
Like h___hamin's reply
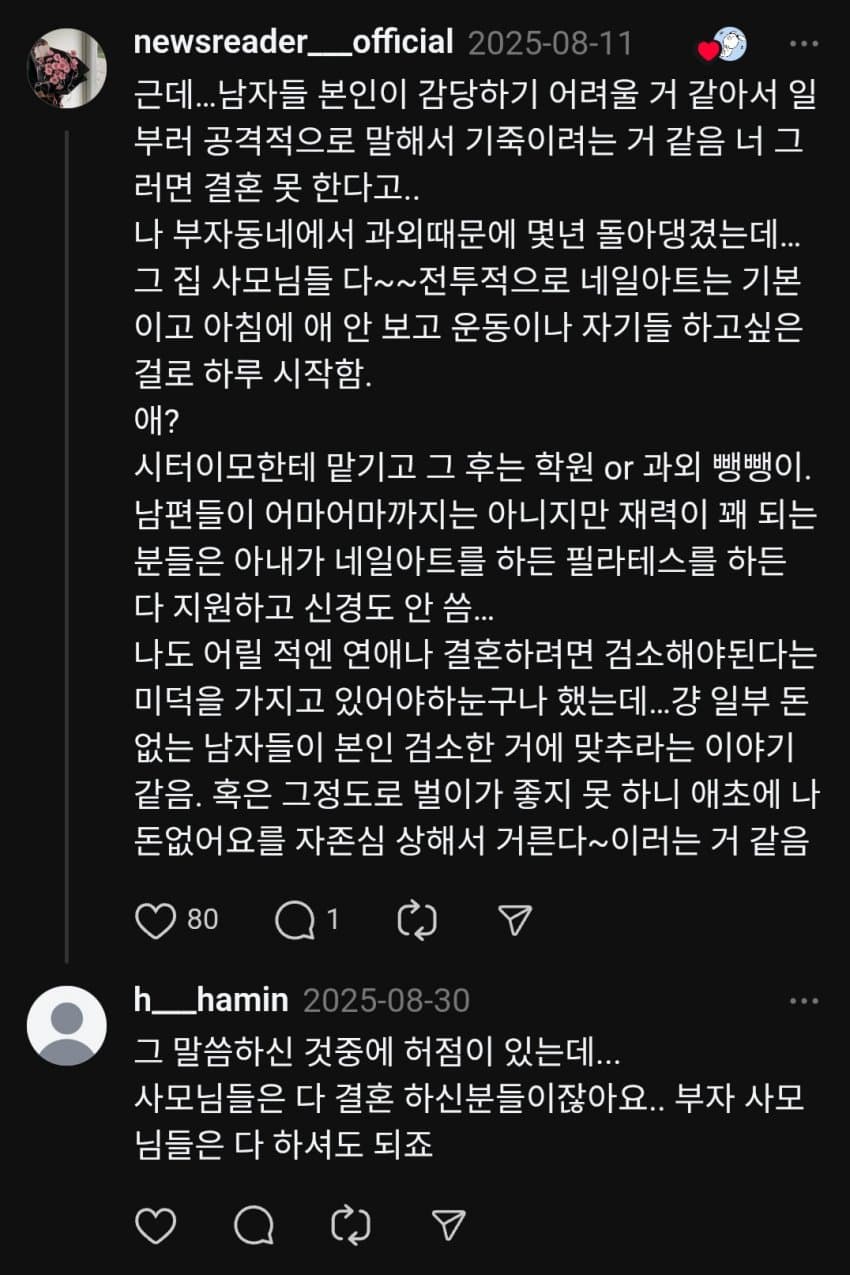coord(156,1225)
